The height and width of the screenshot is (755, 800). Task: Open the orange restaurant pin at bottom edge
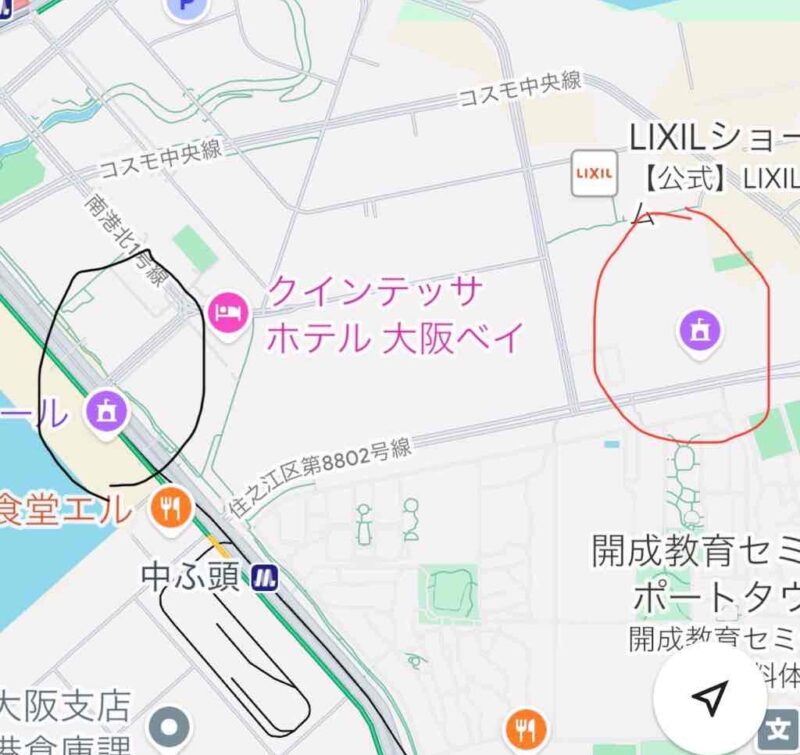[523, 727]
